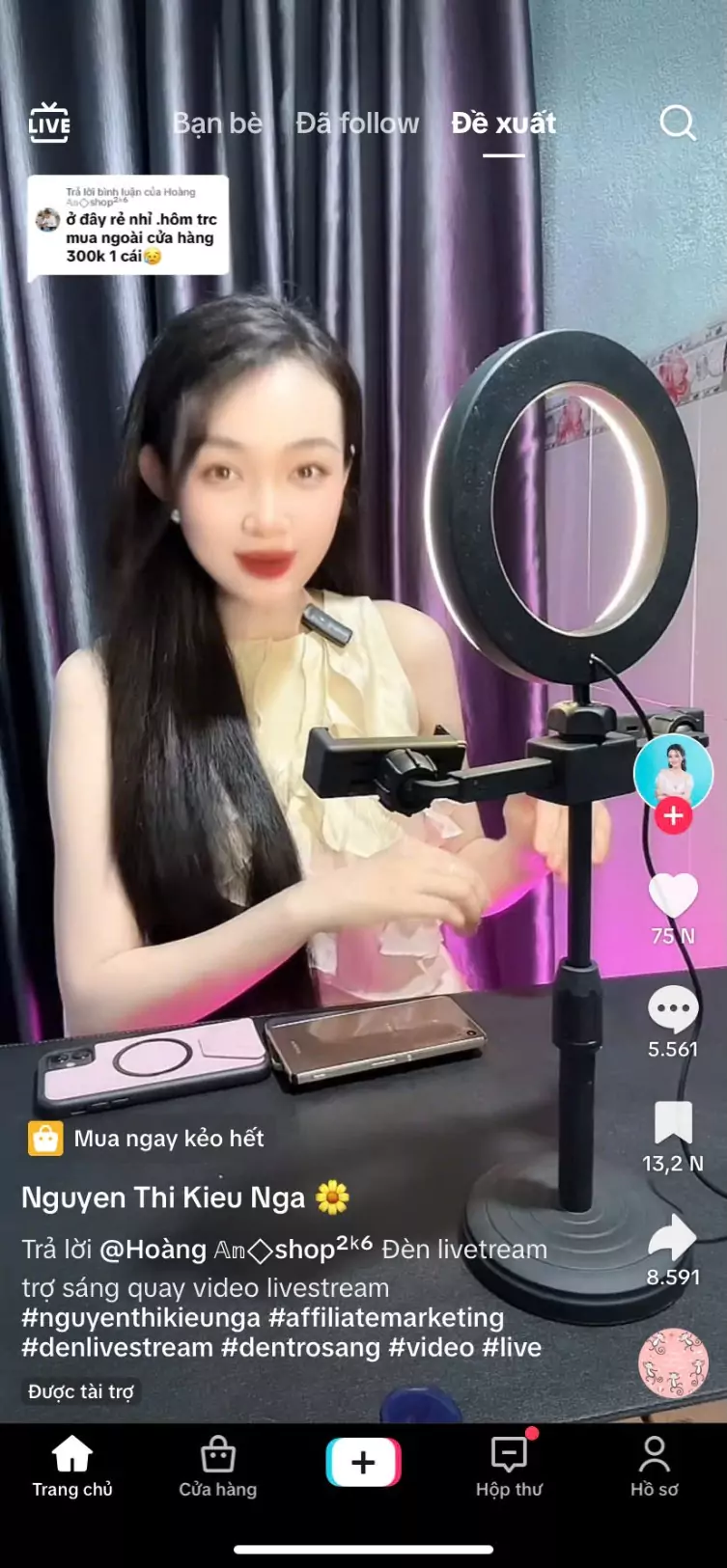Create a new video with the plus button
This screenshot has width=727, height=1568.
point(363,1462)
